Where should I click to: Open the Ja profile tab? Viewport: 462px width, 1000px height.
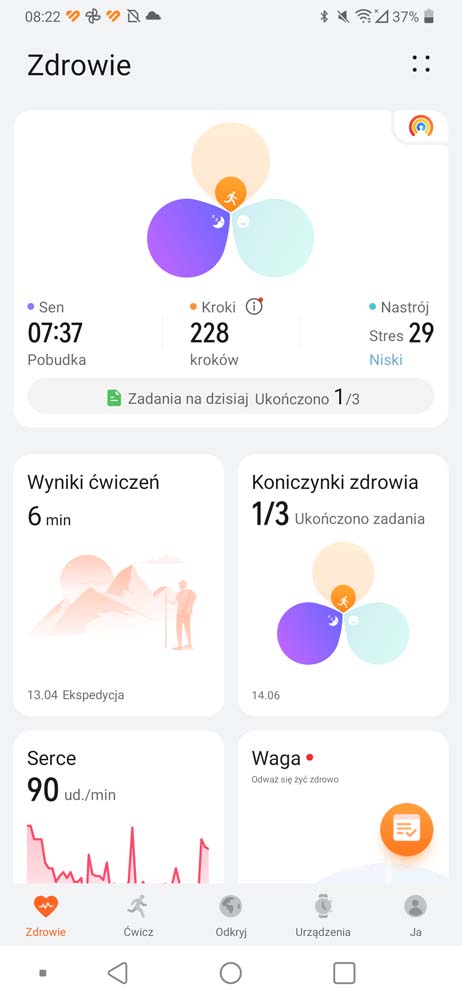(x=415, y=915)
